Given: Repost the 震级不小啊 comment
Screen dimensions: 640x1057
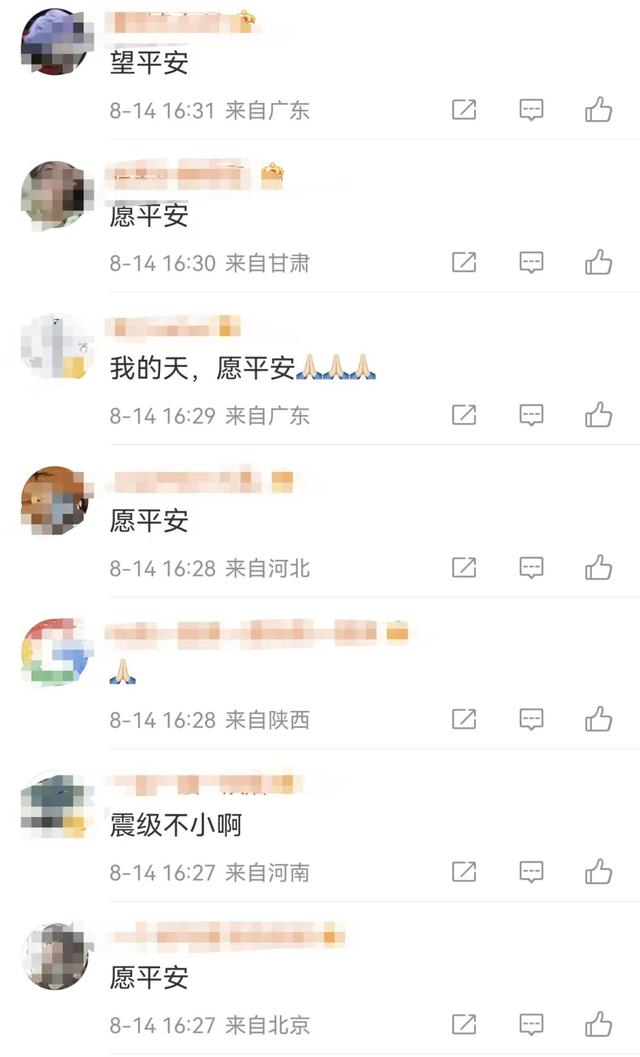Looking at the screenshot, I should tap(464, 872).
